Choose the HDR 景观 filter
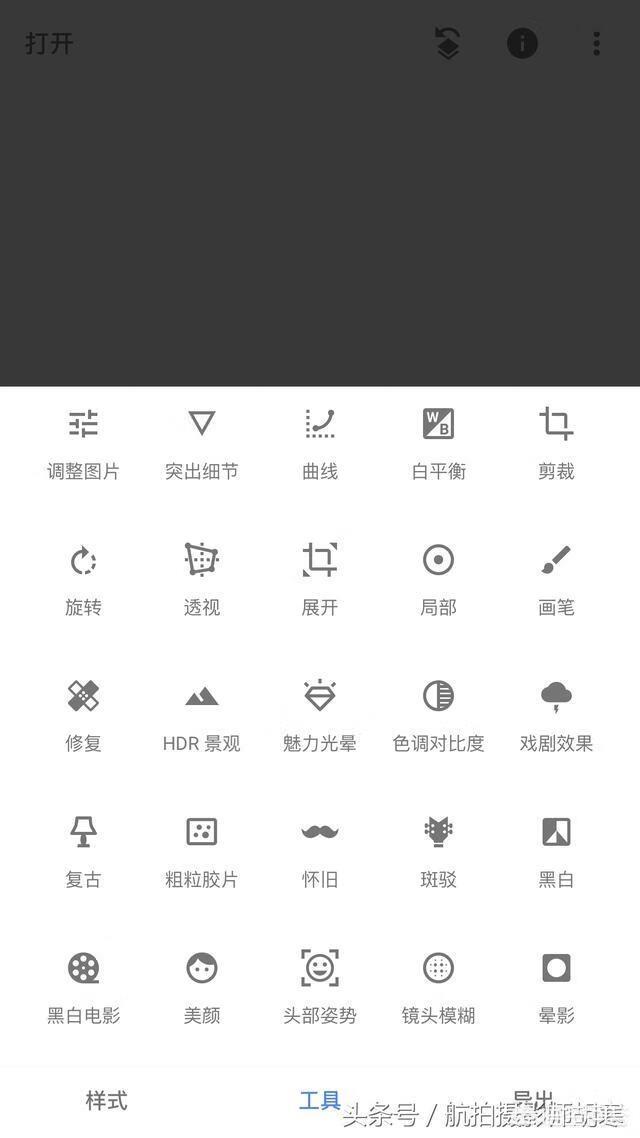640x1138 pixels. pos(202,716)
